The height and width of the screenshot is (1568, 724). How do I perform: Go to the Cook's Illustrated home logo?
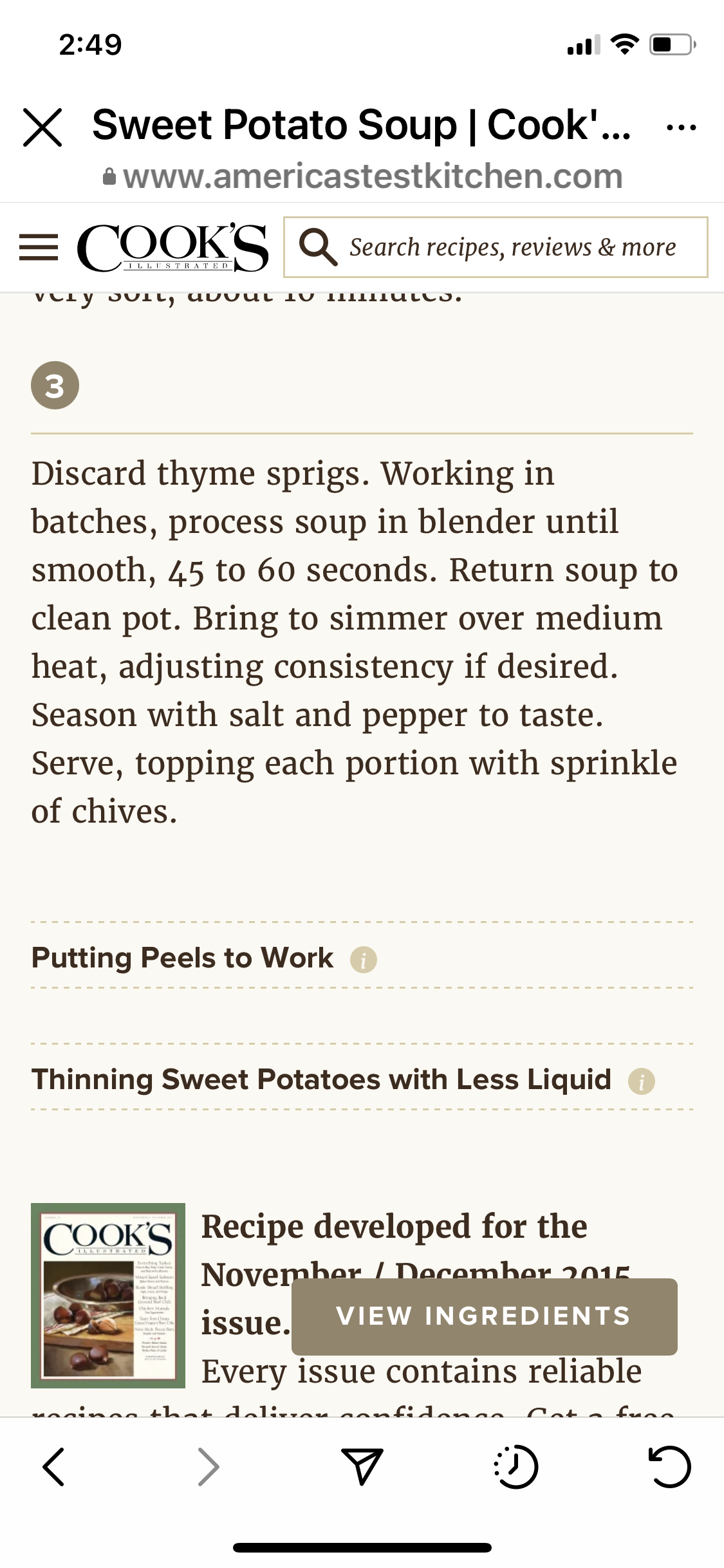(x=172, y=248)
